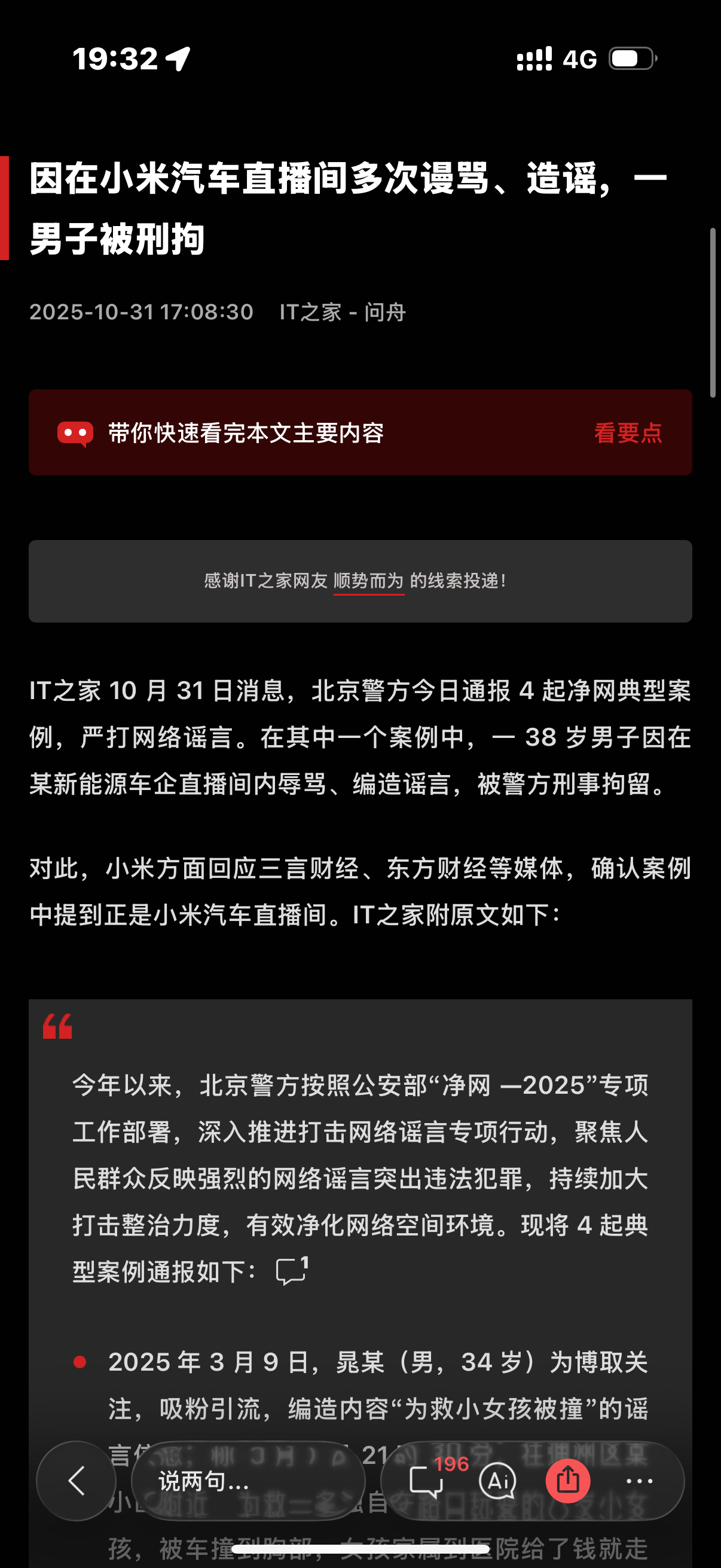The height and width of the screenshot is (1568, 721).
Task: Open article highlights with 看要点
Action: [x=627, y=434]
